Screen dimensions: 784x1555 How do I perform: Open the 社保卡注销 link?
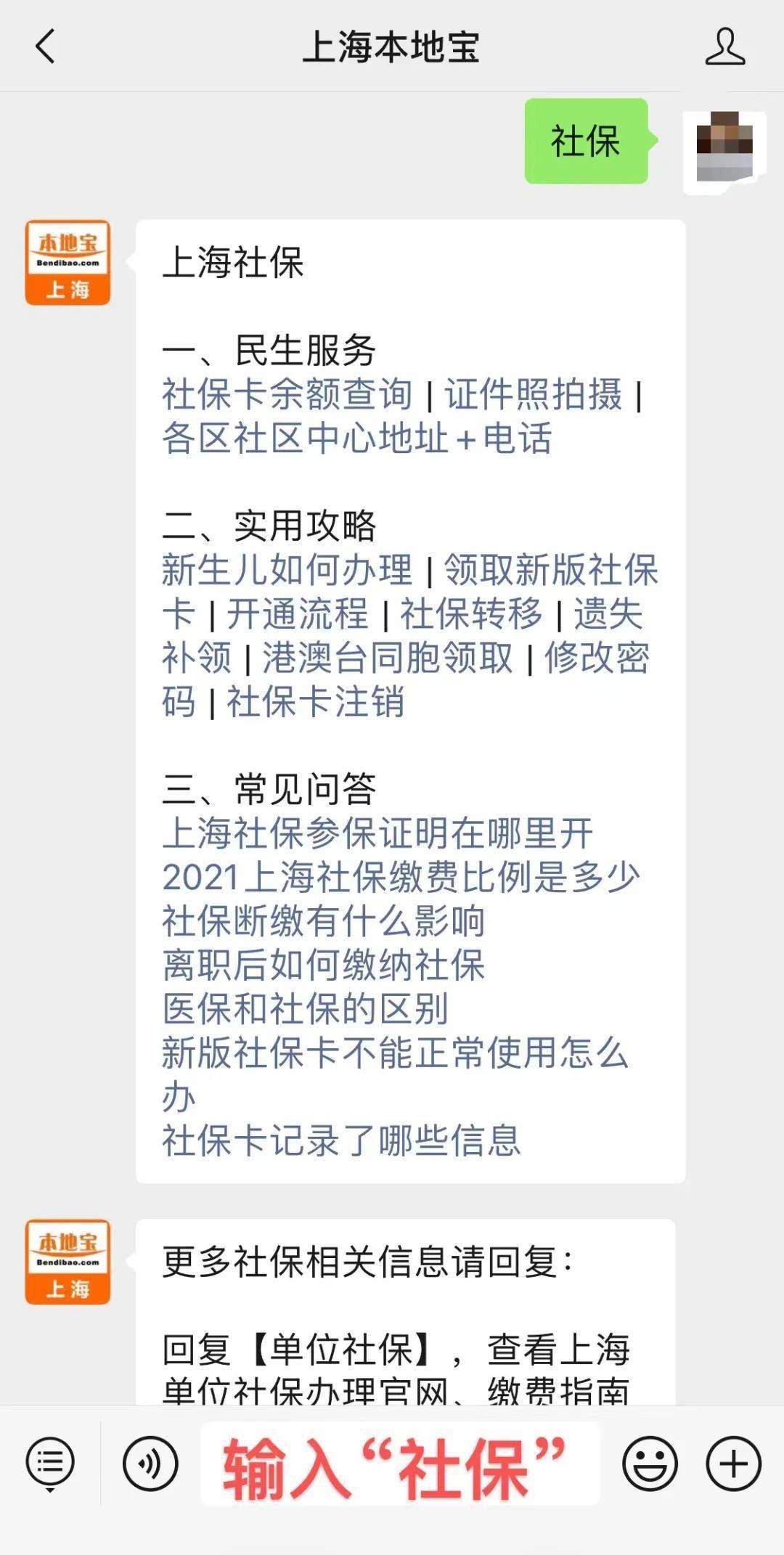coord(315,702)
